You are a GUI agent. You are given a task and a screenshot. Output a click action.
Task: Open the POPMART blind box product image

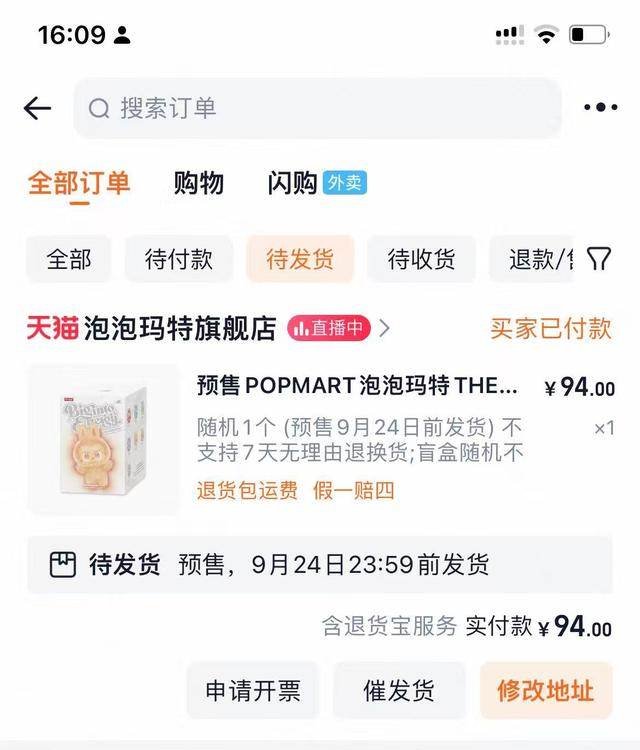tap(103, 439)
